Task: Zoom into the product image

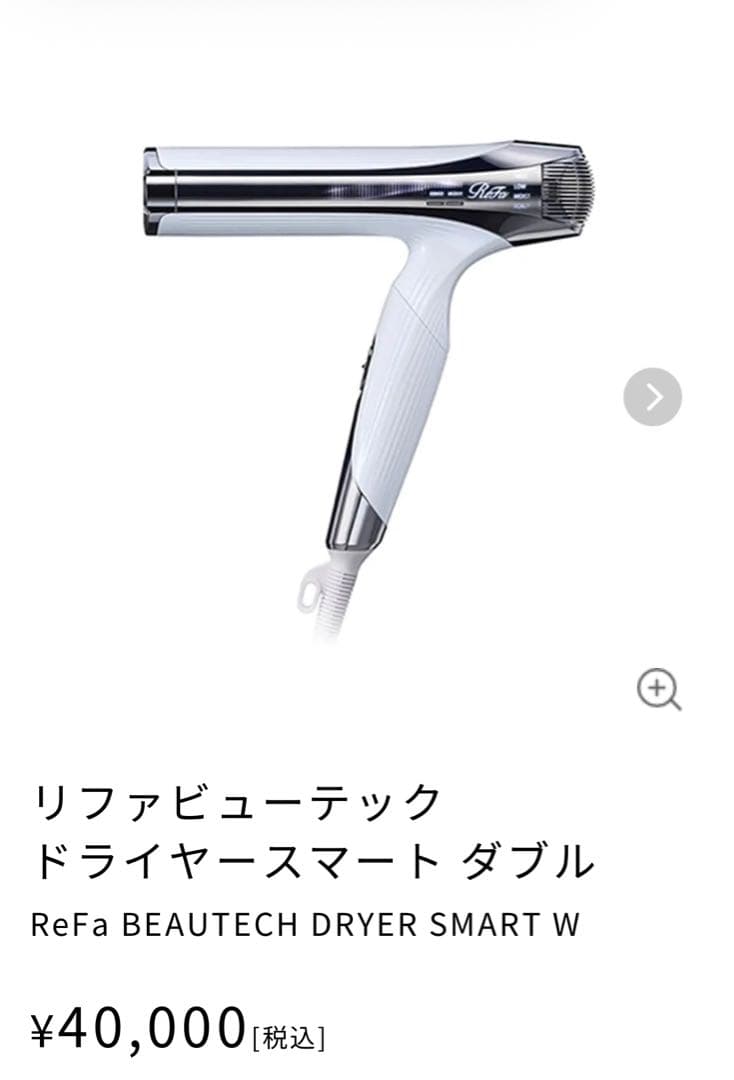Action: click(659, 690)
